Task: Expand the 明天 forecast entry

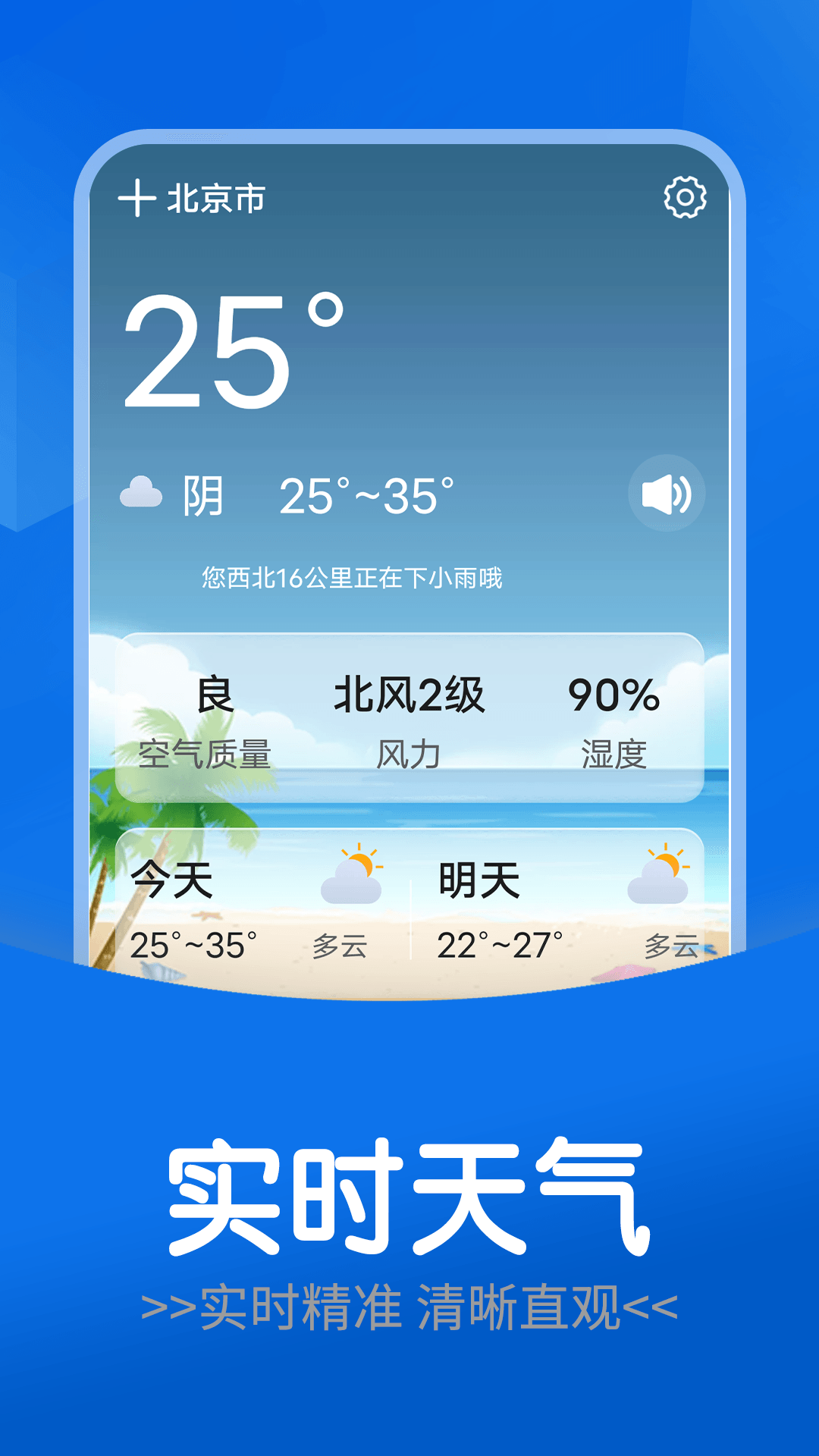Action: click(482, 880)
